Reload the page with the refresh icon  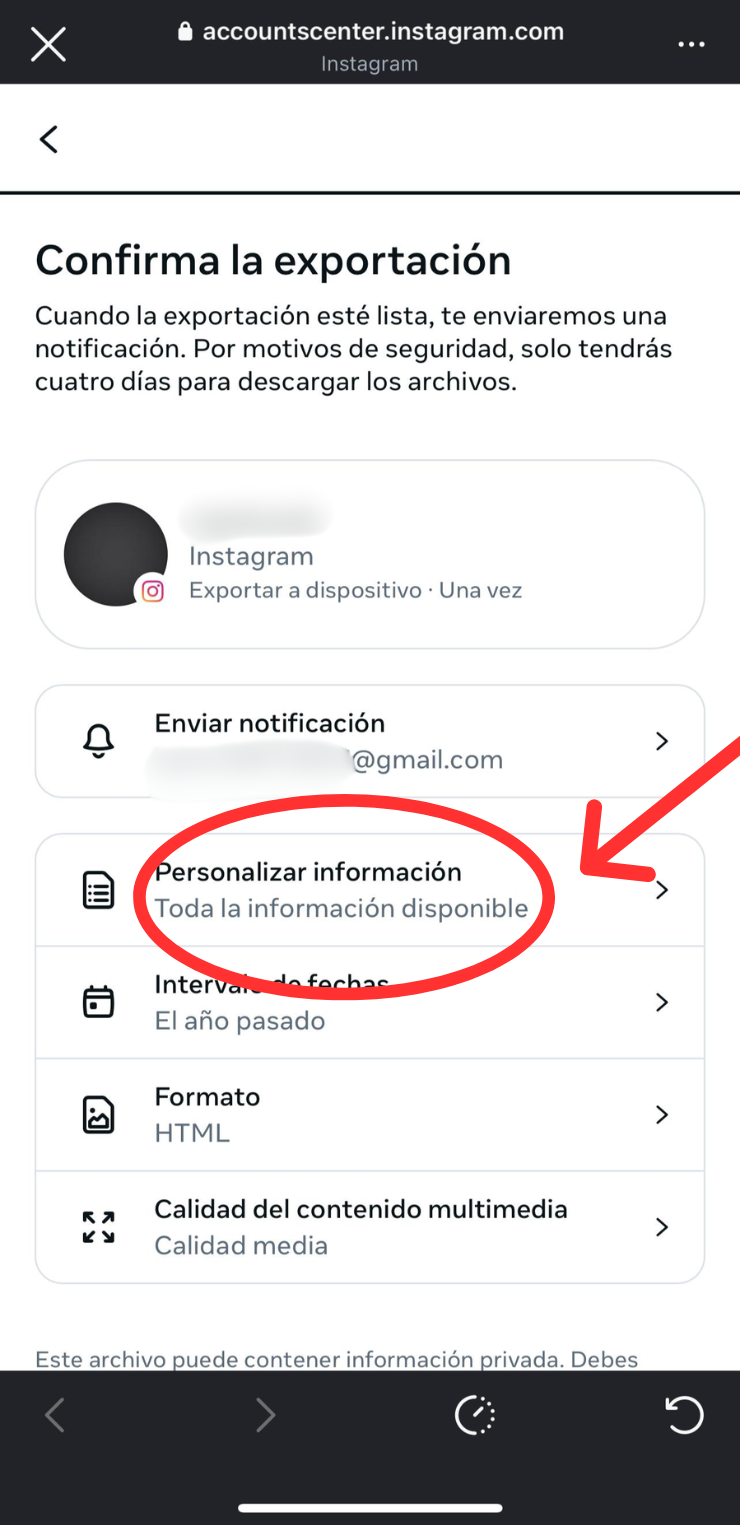click(684, 1414)
